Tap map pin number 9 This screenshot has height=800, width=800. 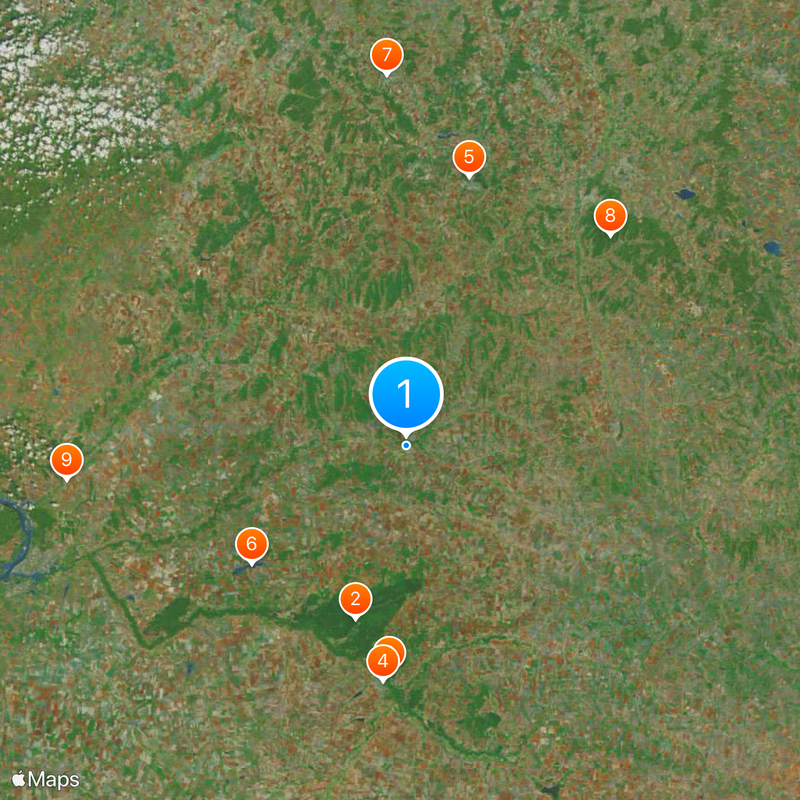click(x=67, y=460)
